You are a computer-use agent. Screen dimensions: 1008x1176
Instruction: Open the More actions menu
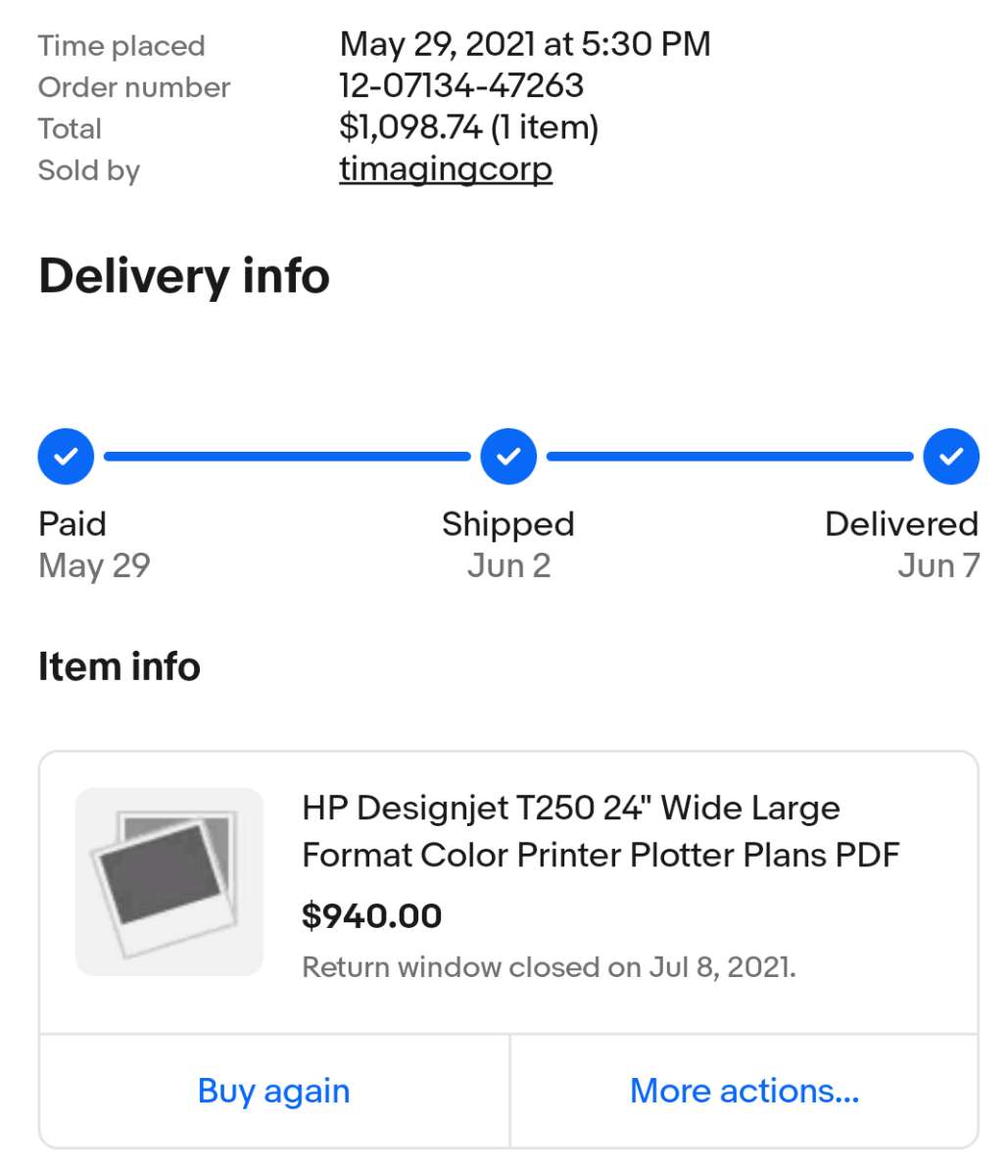click(x=744, y=1091)
